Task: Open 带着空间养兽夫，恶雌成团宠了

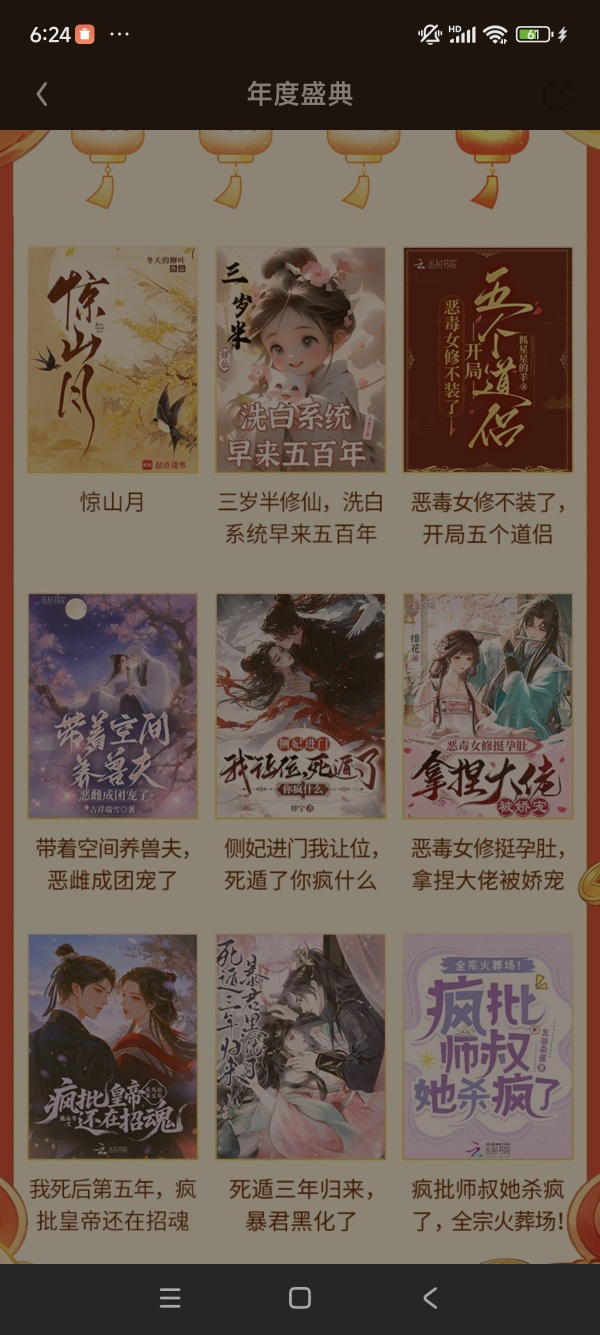Action: click(113, 706)
